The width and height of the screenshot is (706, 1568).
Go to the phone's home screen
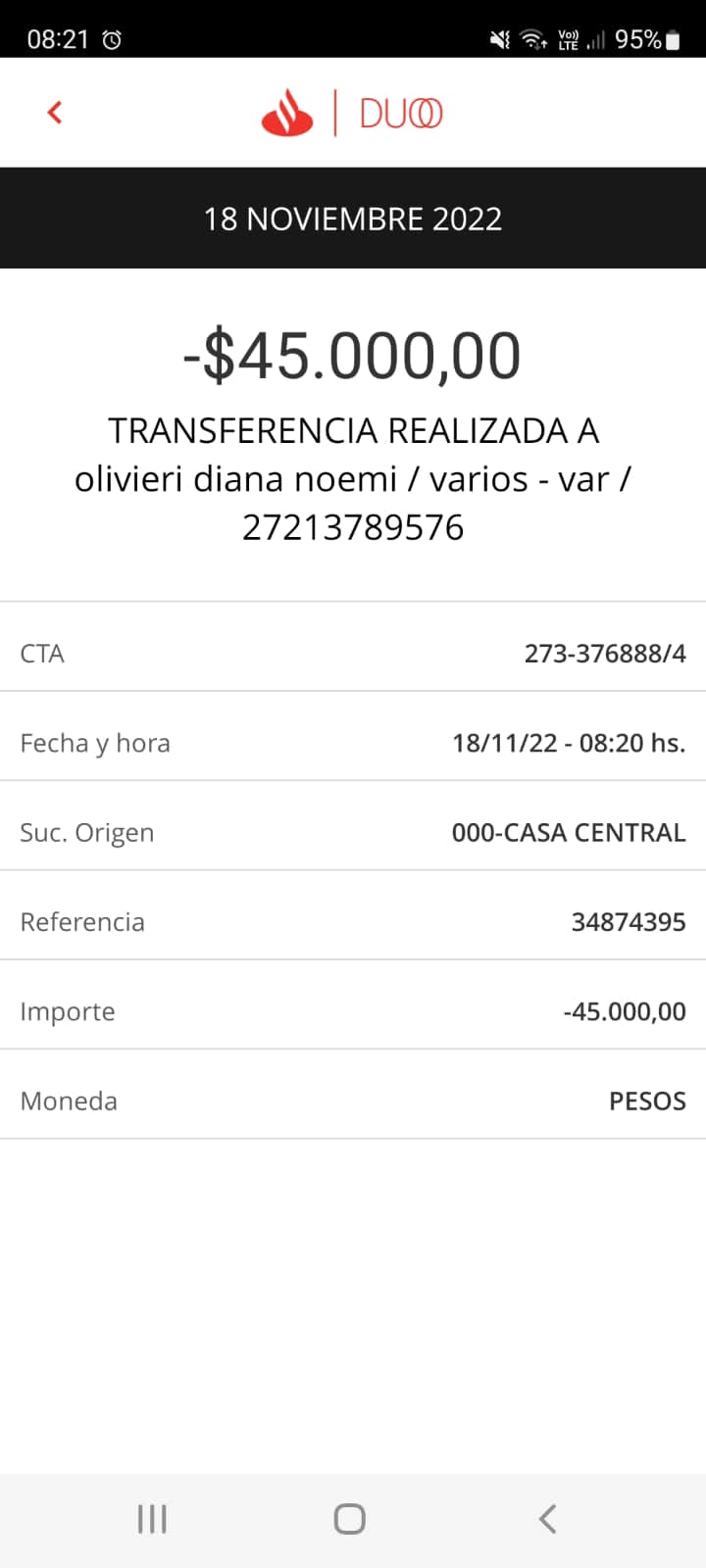click(350, 1519)
